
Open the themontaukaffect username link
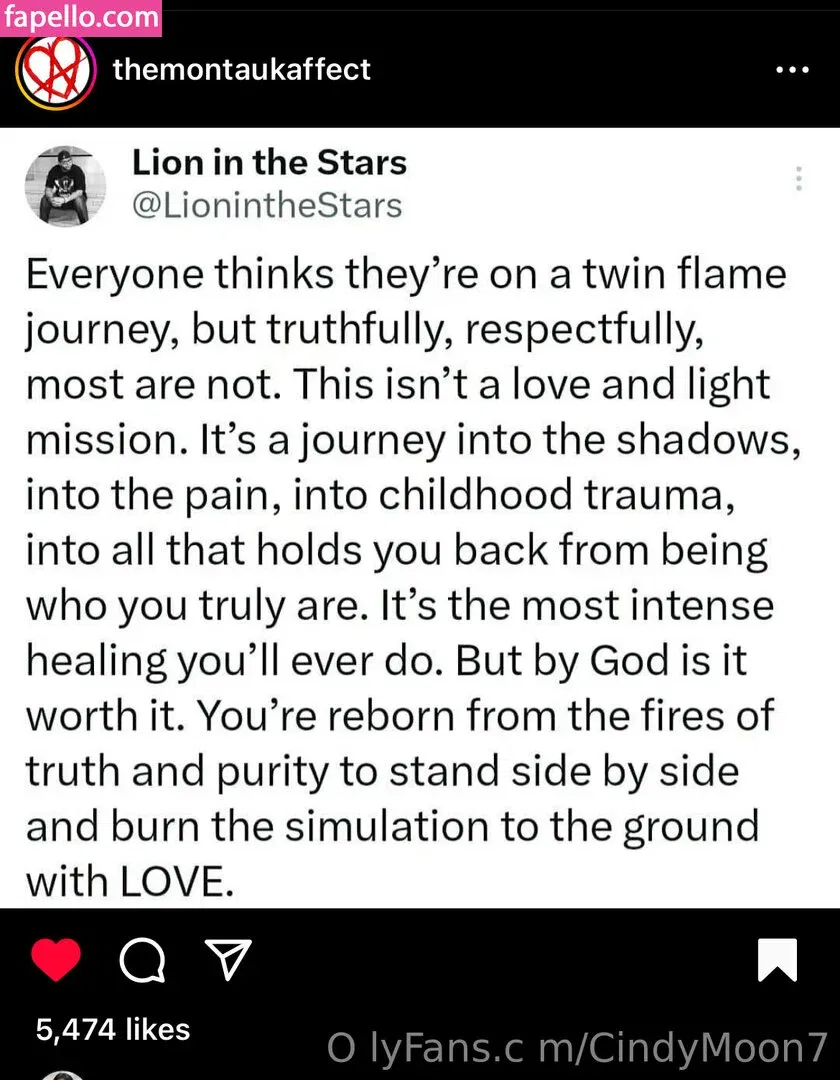[242, 70]
